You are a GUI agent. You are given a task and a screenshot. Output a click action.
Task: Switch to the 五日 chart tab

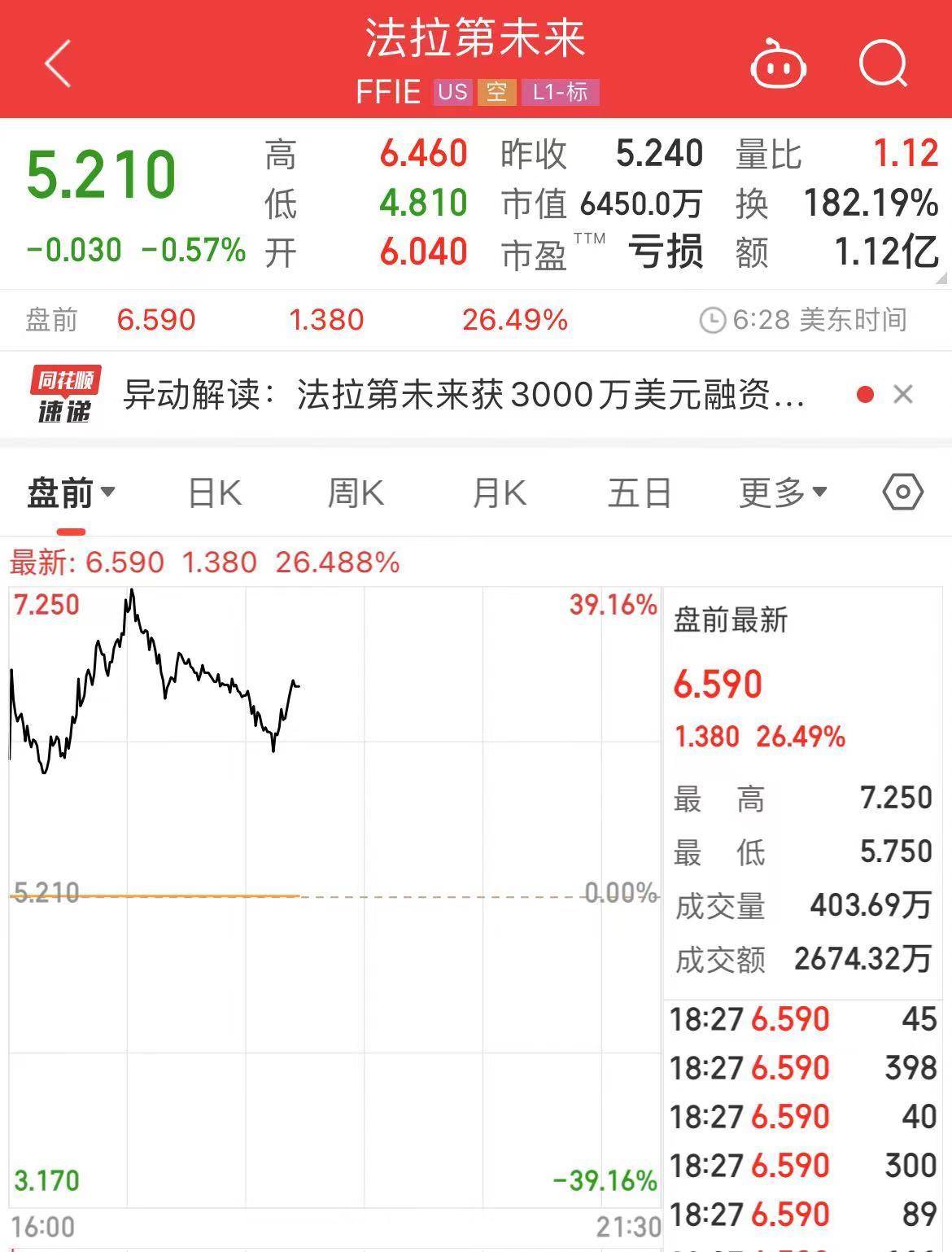pyautogui.click(x=640, y=493)
